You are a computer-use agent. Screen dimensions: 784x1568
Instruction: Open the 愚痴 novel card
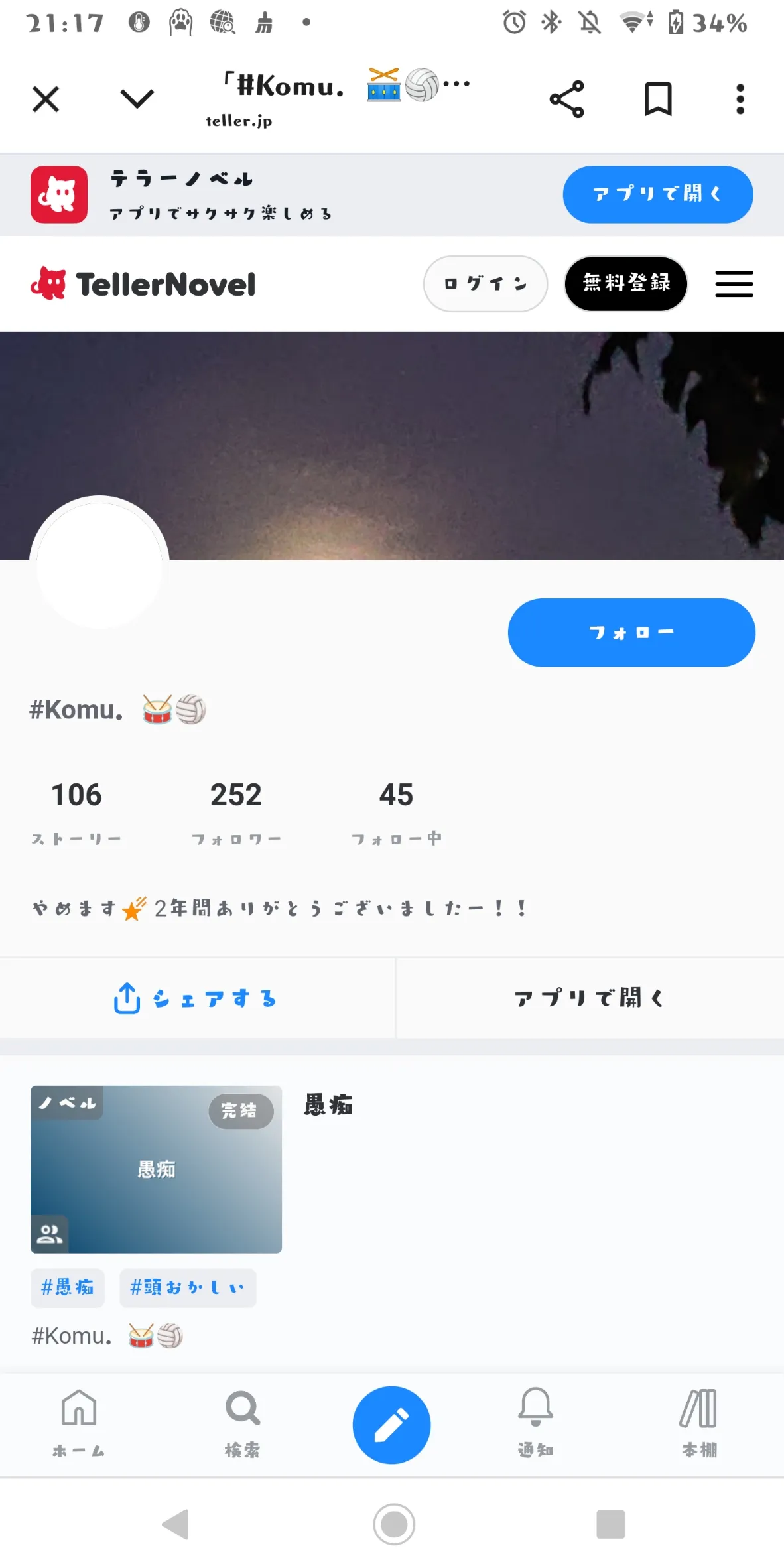[156, 1169]
